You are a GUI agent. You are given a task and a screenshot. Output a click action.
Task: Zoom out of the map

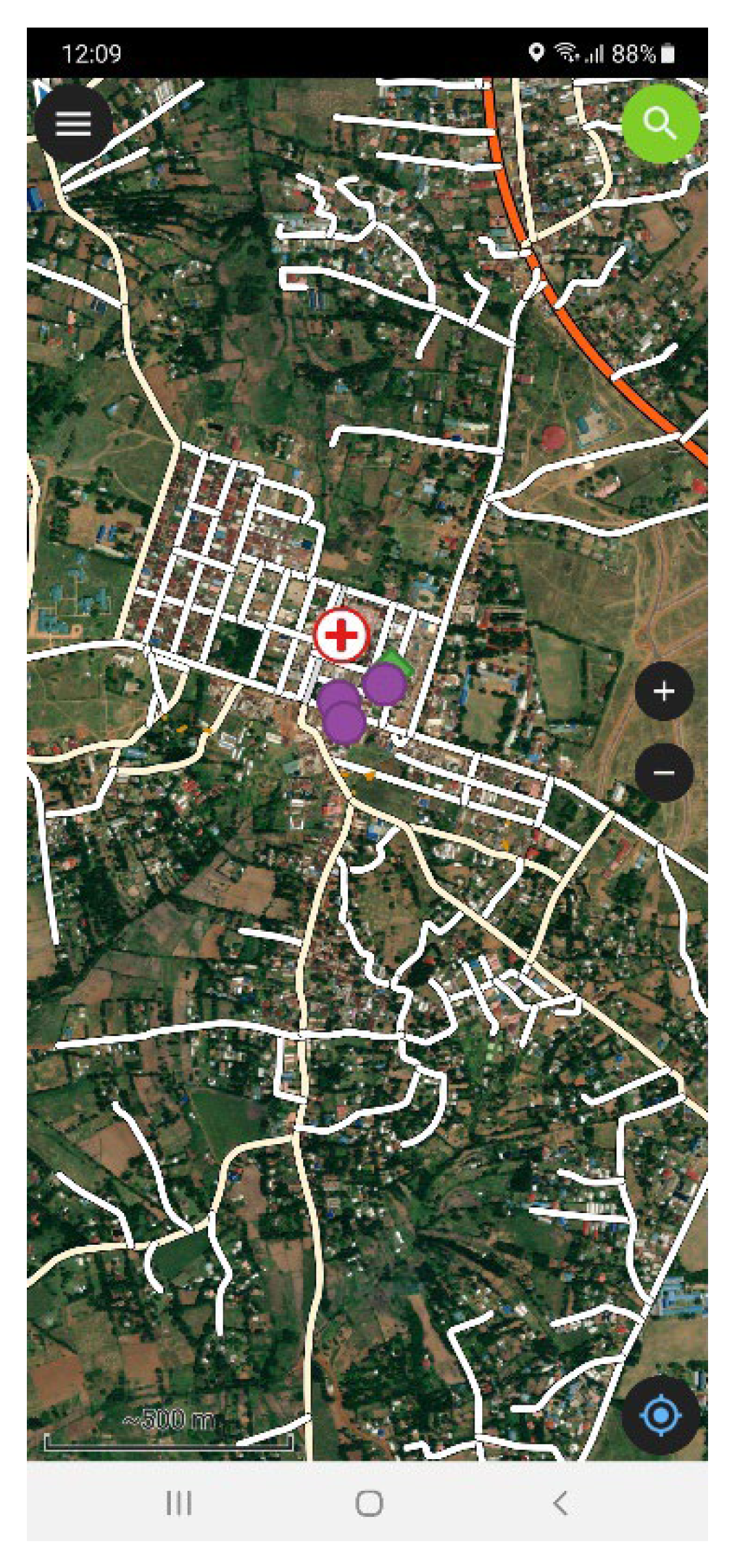coord(663,773)
